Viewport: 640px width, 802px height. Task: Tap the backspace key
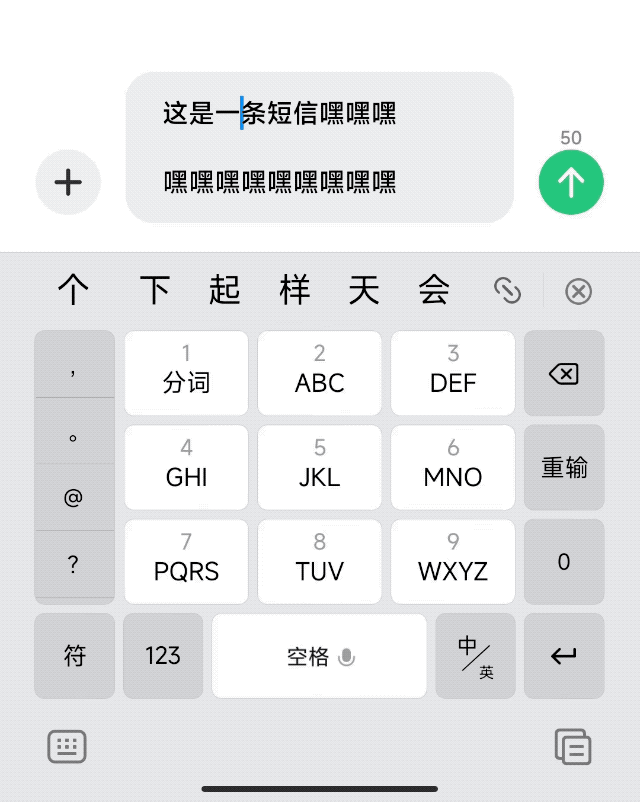tap(564, 373)
